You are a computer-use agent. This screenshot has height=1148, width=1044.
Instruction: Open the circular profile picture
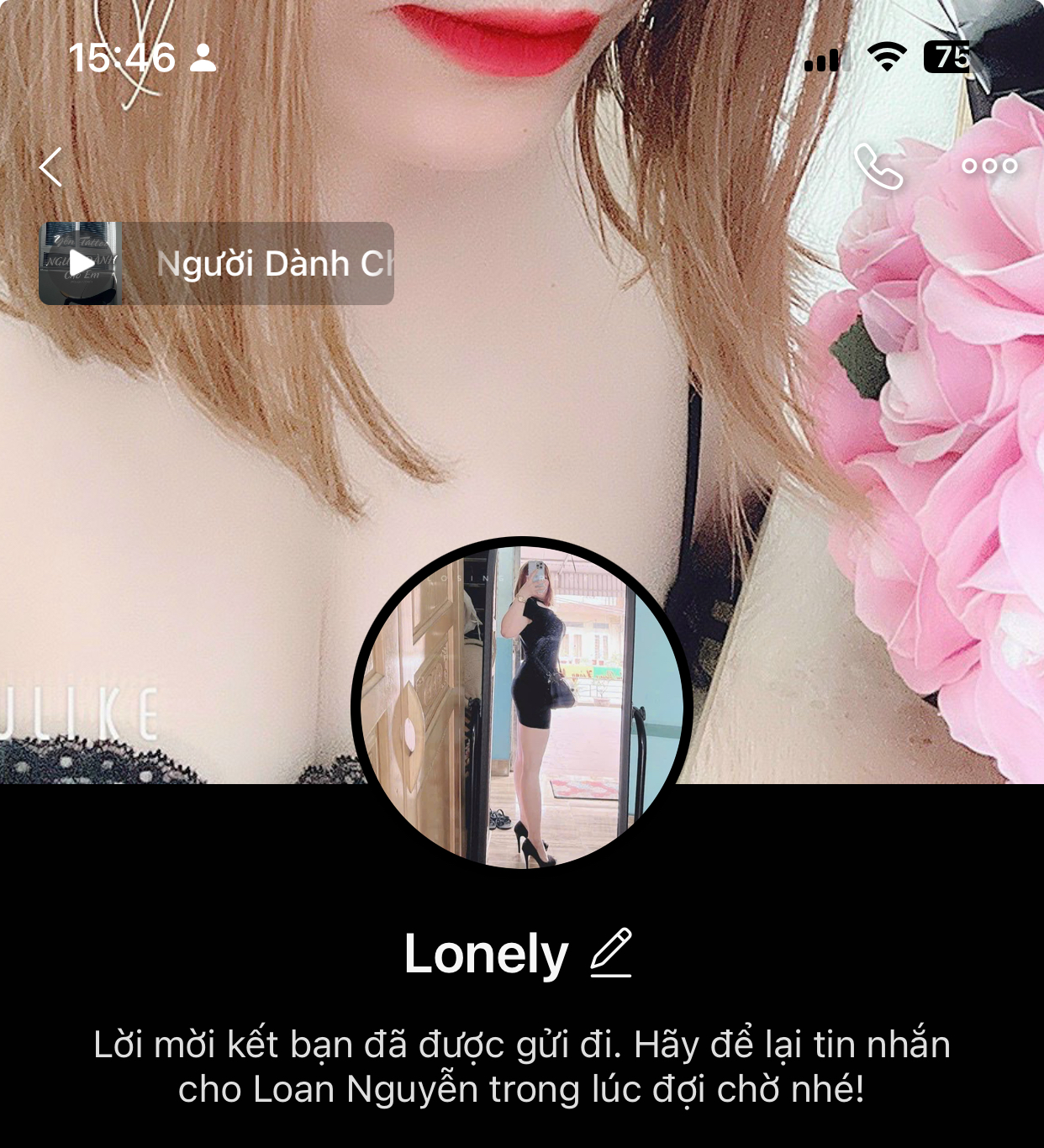pyautogui.click(x=522, y=704)
